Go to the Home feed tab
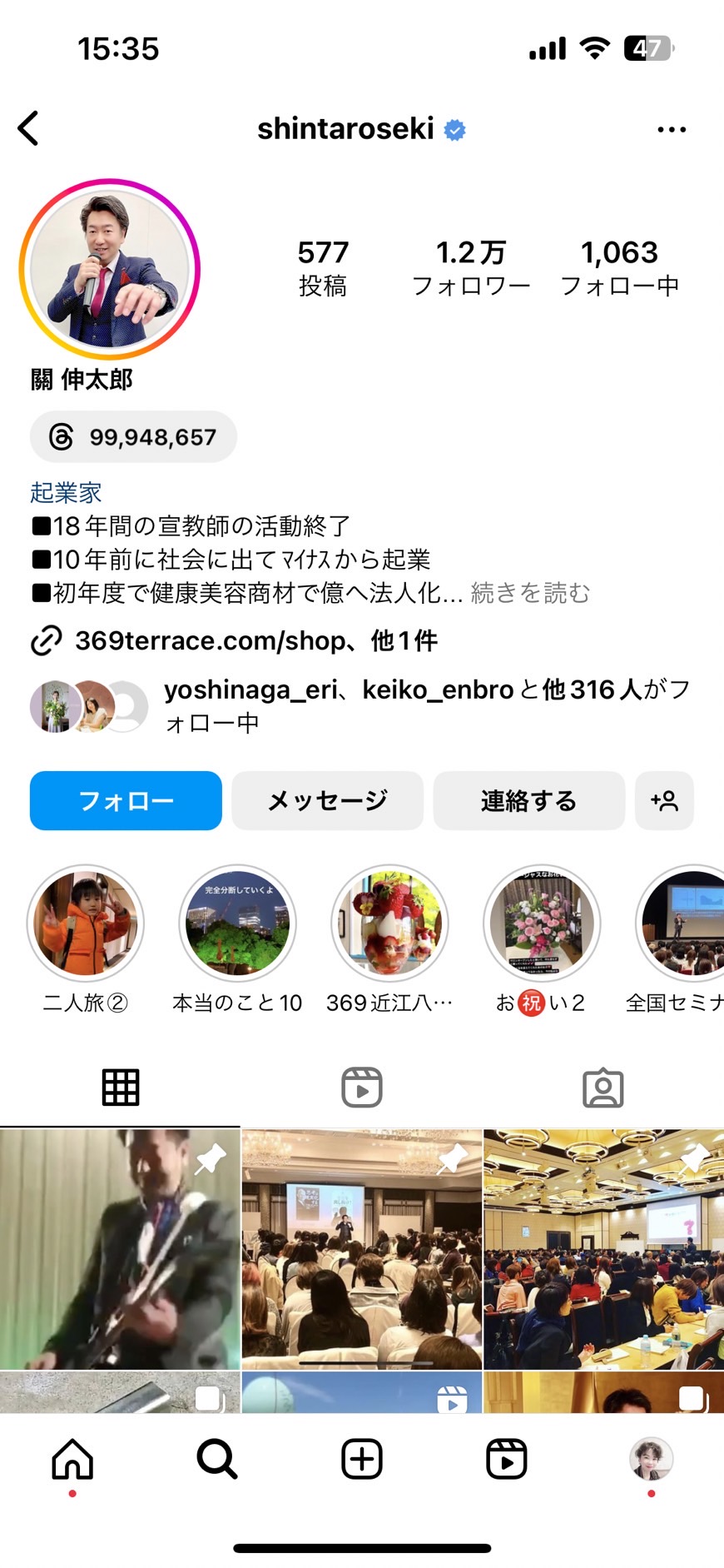Image resolution: width=724 pixels, height=1568 pixels. tap(72, 1459)
